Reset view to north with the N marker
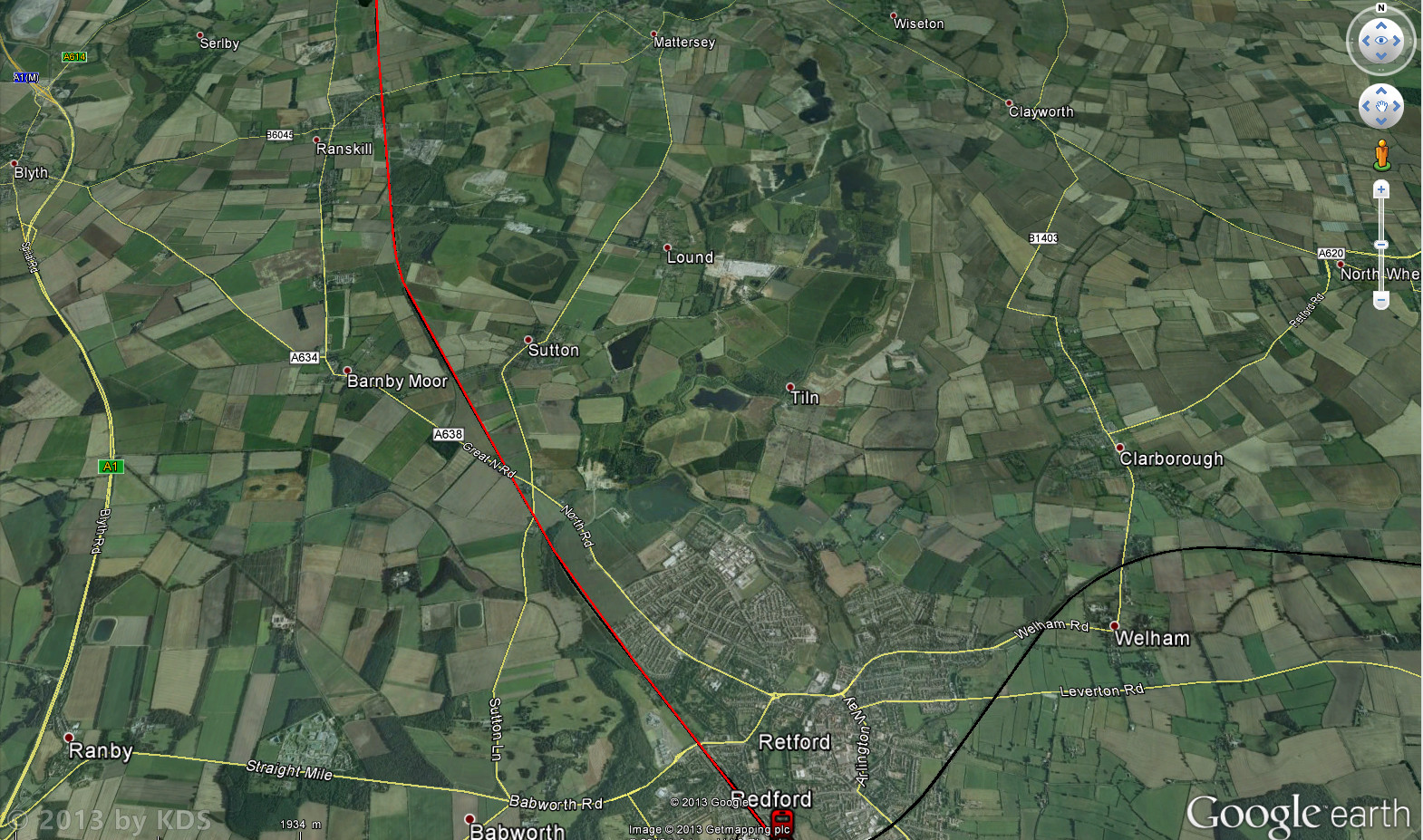This screenshot has height=840, width=1423. pos(1381,8)
